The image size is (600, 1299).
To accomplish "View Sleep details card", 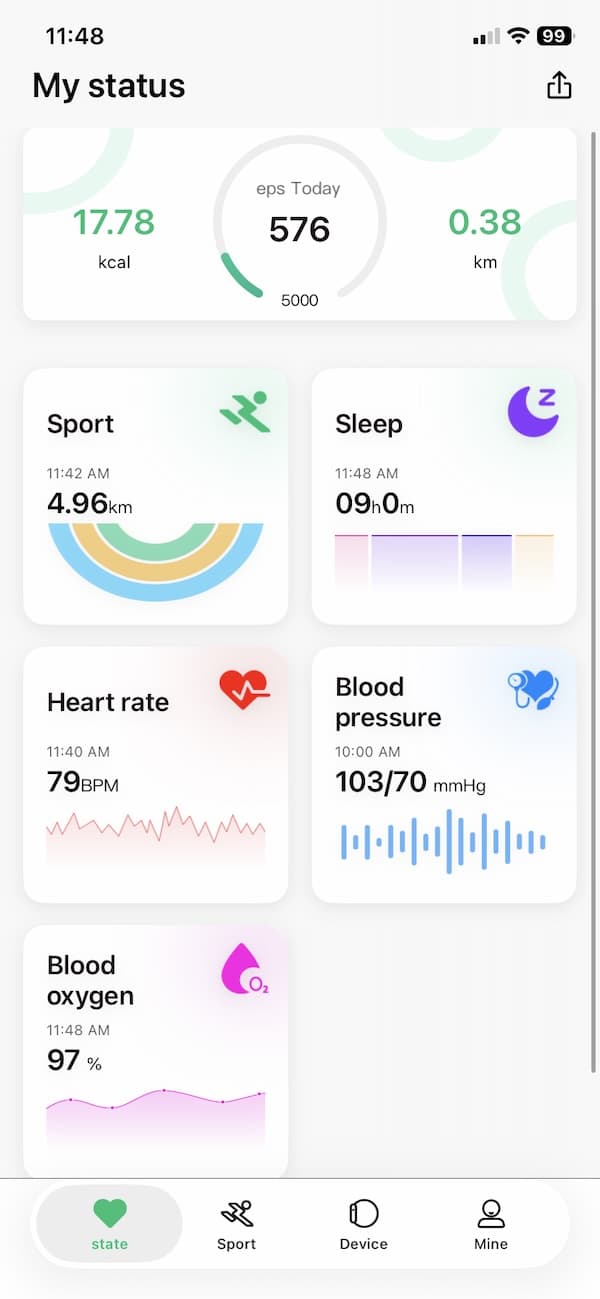I will pyautogui.click(x=444, y=496).
